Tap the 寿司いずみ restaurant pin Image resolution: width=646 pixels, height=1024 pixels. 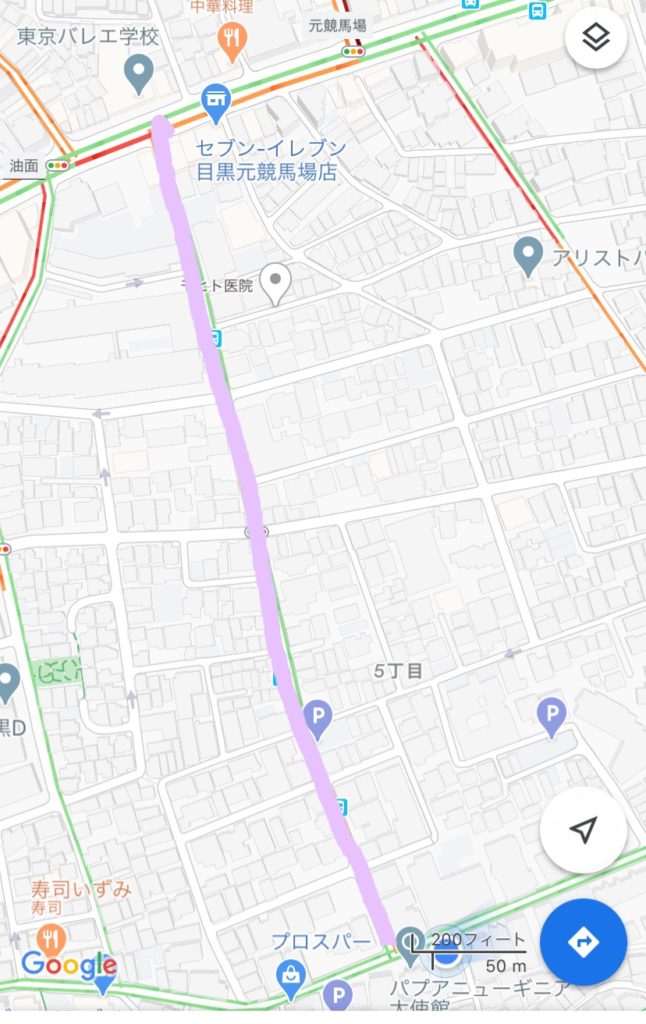pos(51,938)
